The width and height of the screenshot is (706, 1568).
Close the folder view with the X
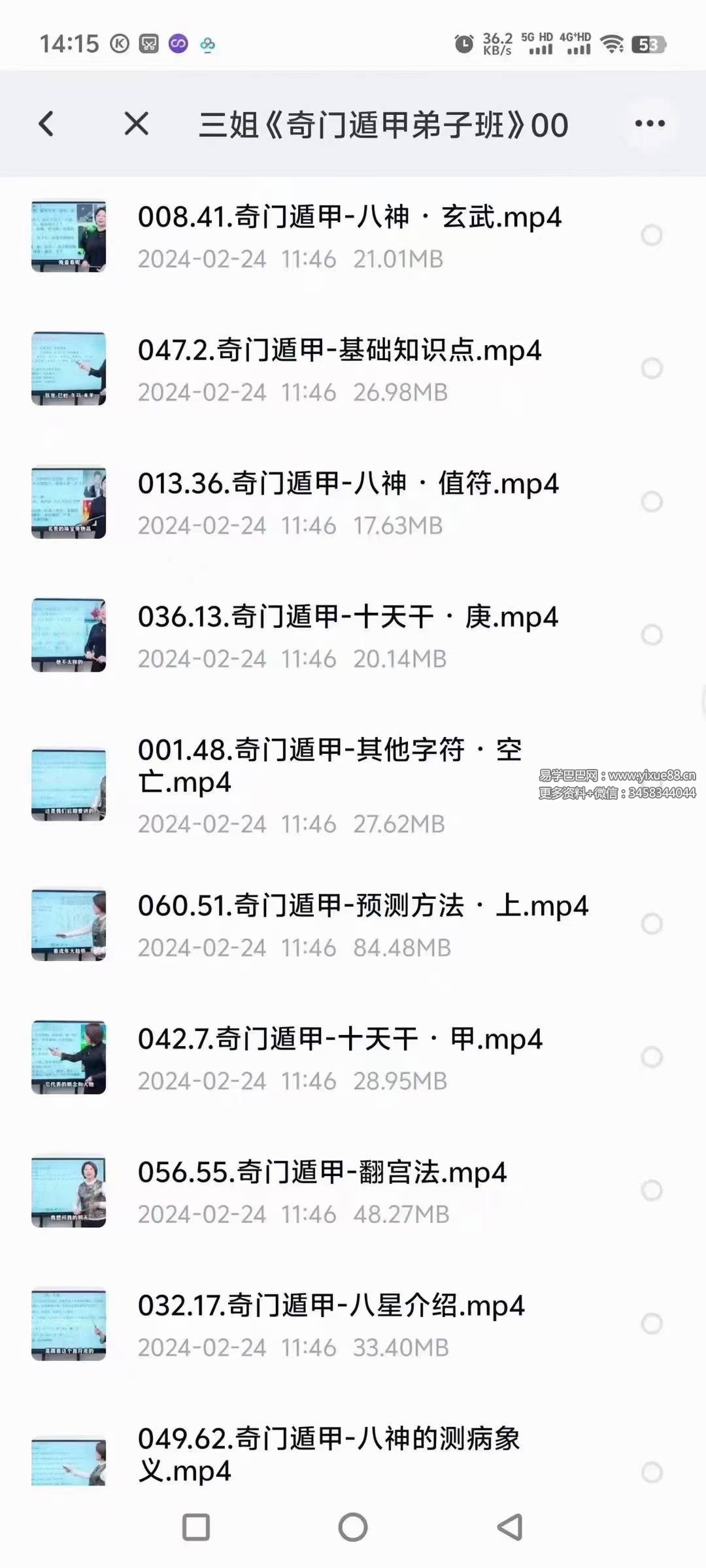(136, 123)
